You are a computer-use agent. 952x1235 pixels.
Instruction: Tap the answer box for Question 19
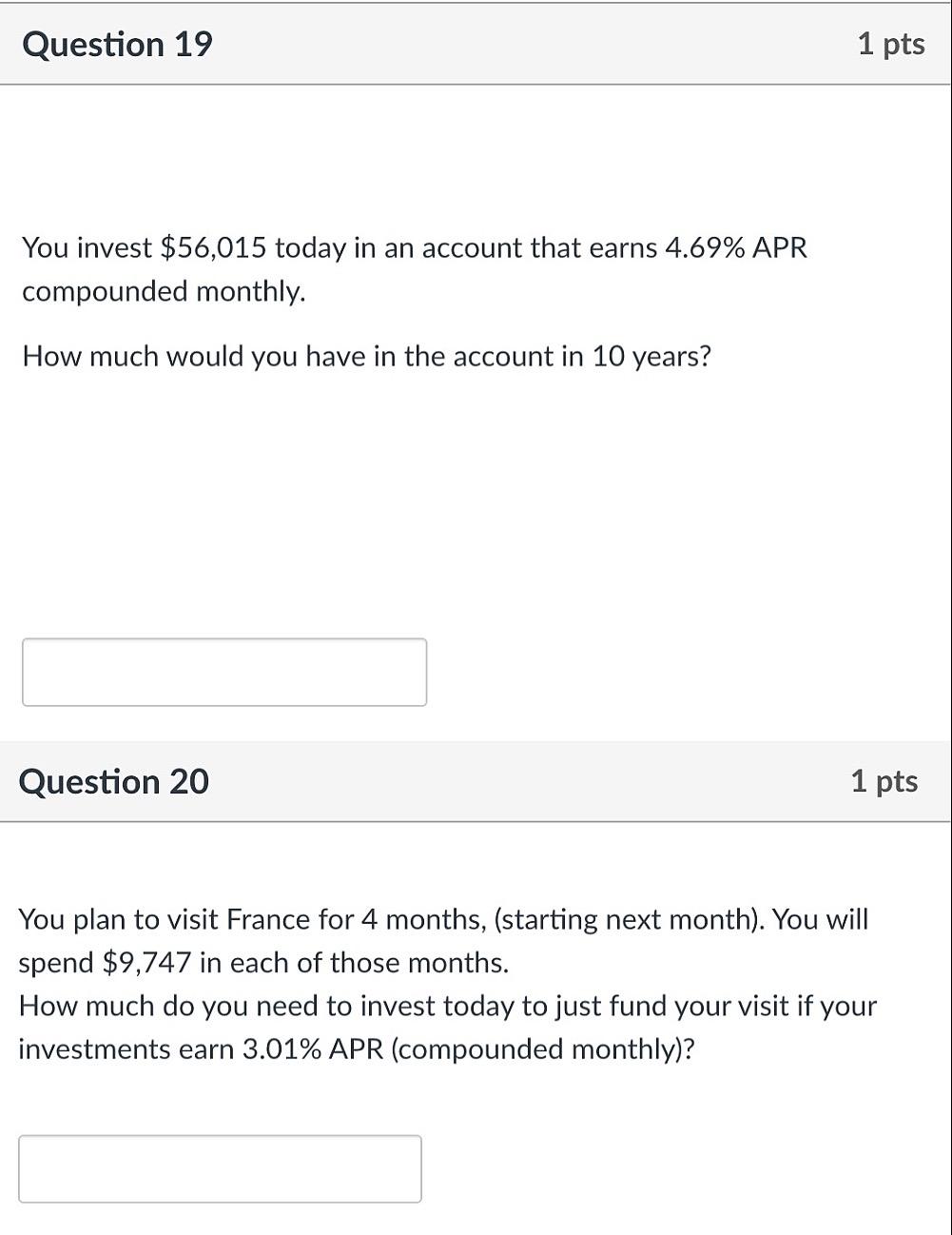tap(224, 672)
